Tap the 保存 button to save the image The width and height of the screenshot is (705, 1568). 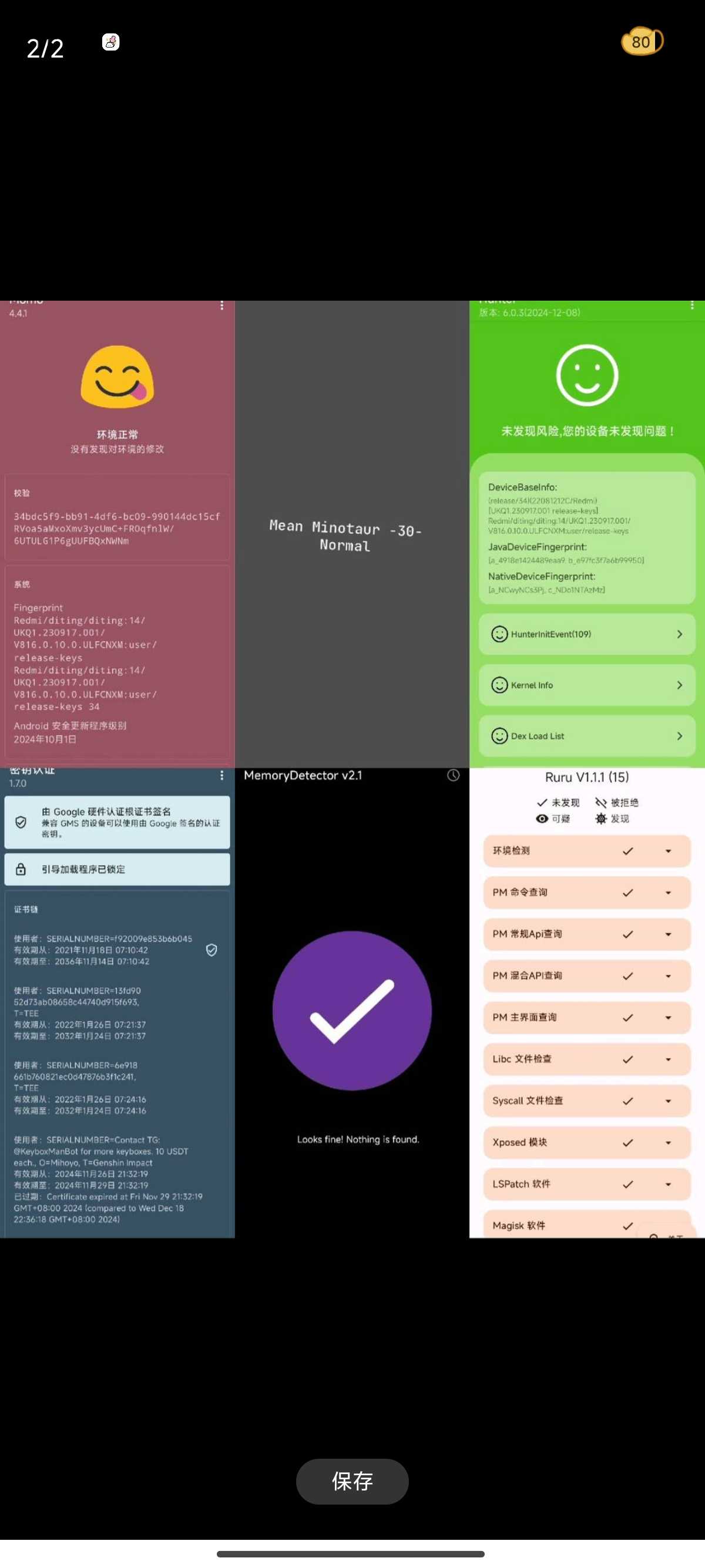tap(352, 1480)
